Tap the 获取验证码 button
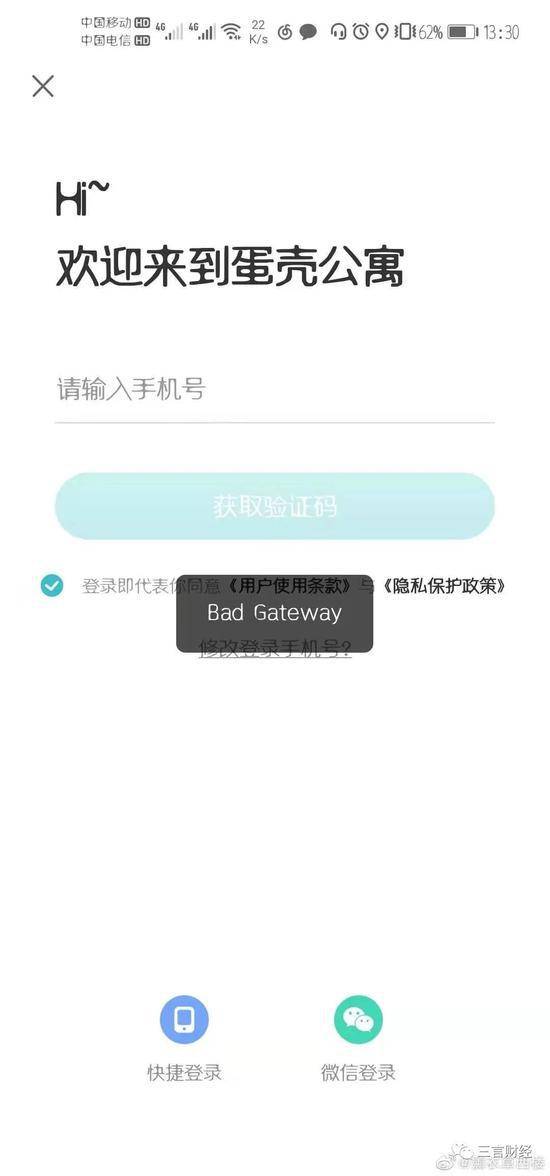Image resolution: width=550 pixels, height=1176 pixels. pos(275,506)
